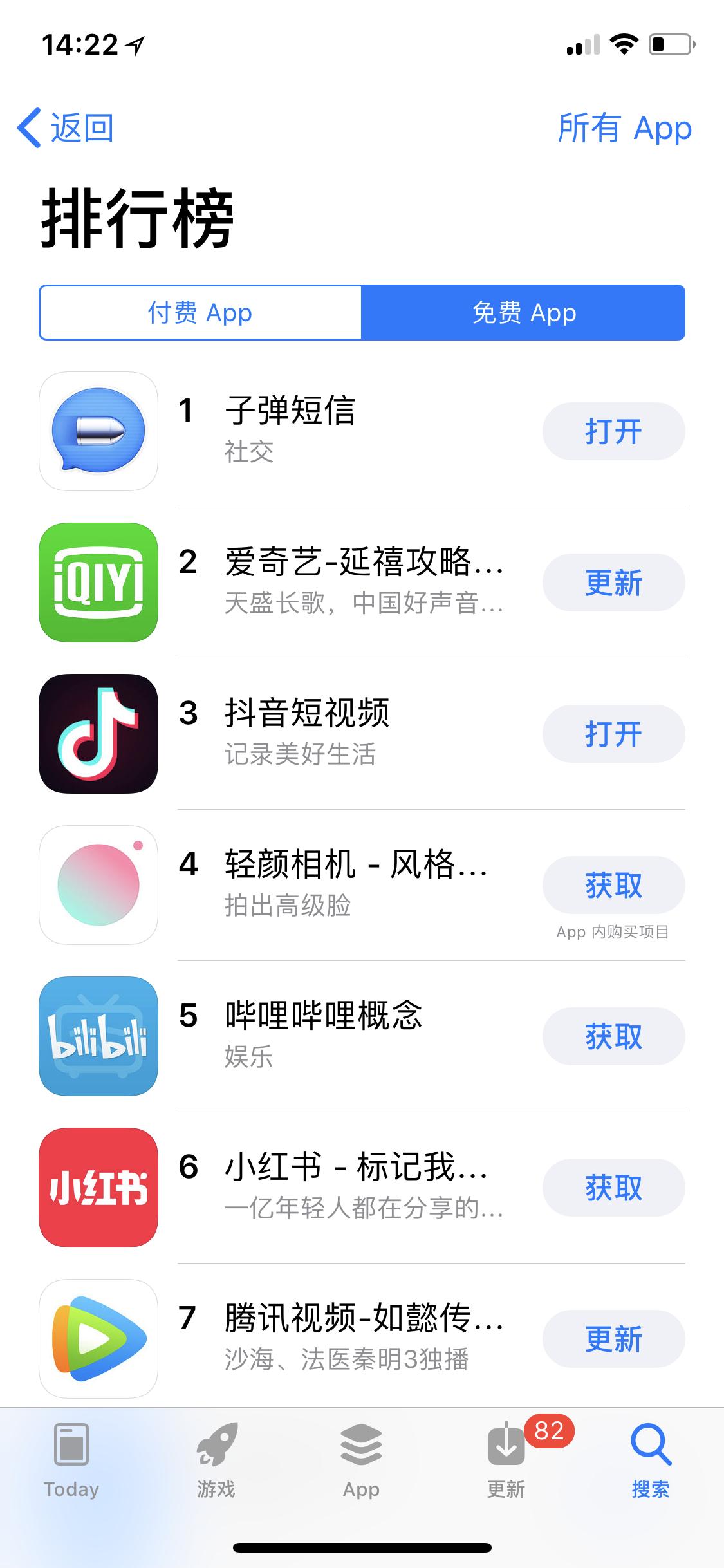The width and height of the screenshot is (724, 1568).
Task: Open the App tab at bottom
Action: click(361, 1457)
